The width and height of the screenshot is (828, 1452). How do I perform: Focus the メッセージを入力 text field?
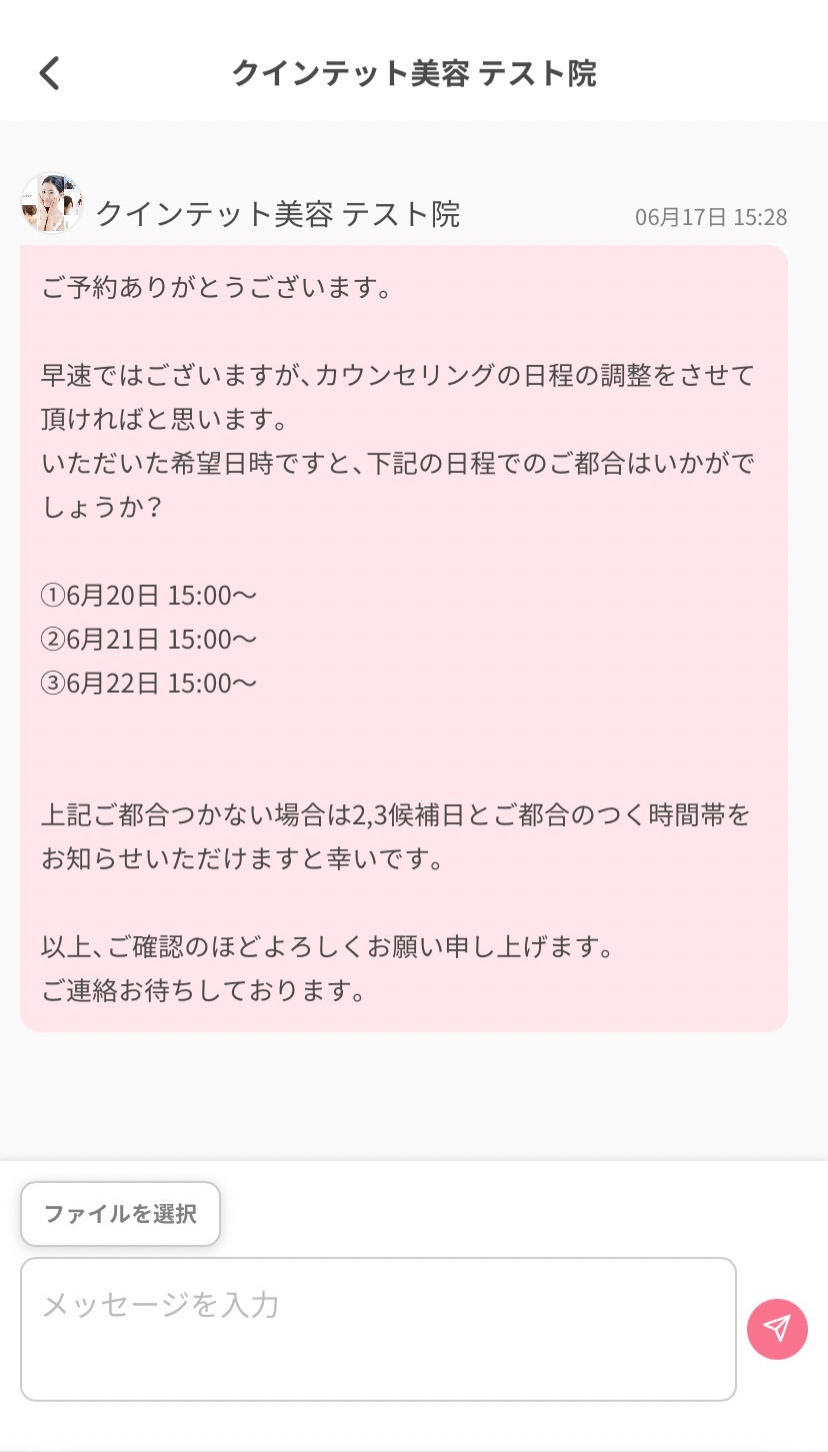click(378, 1328)
